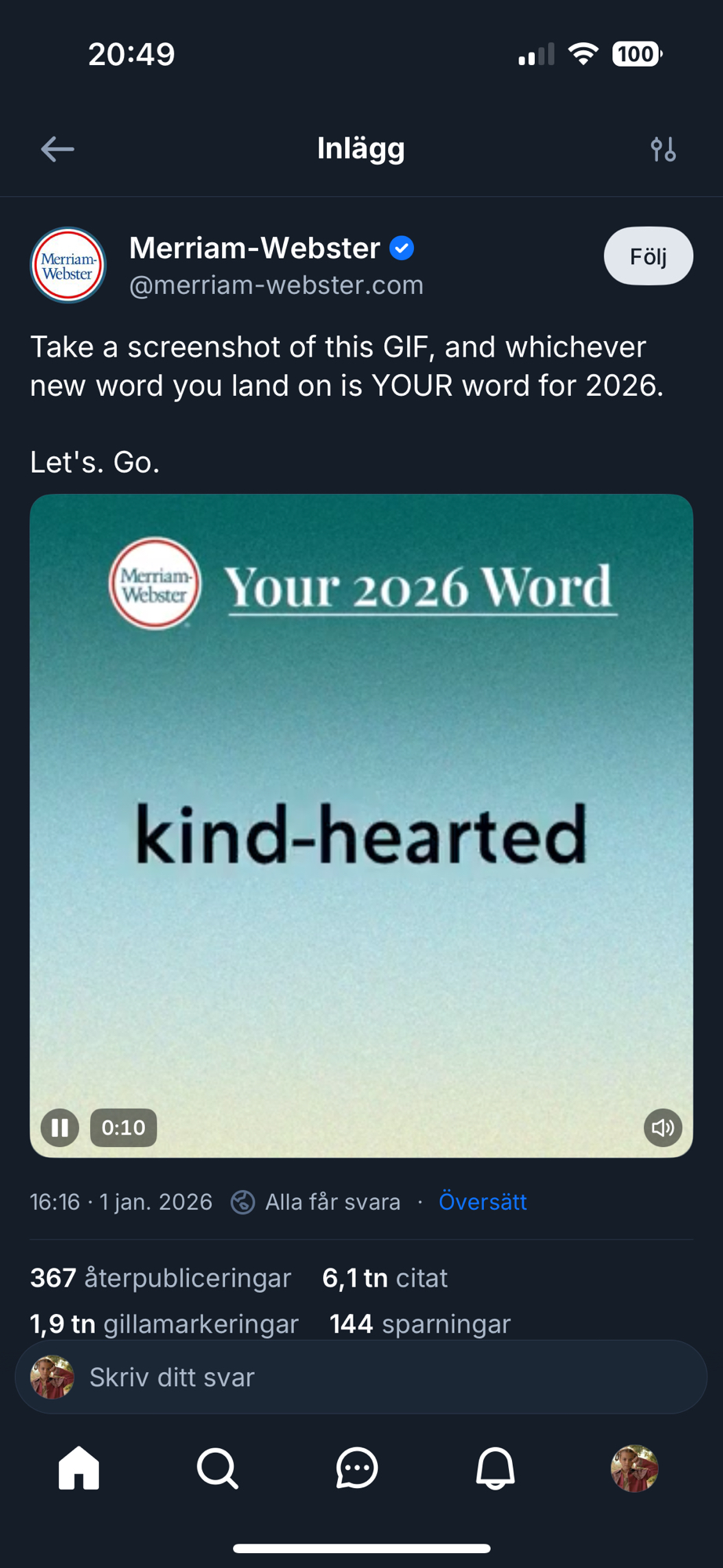Go back using the arrow icon
The image size is (723, 1568).
coord(57,149)
